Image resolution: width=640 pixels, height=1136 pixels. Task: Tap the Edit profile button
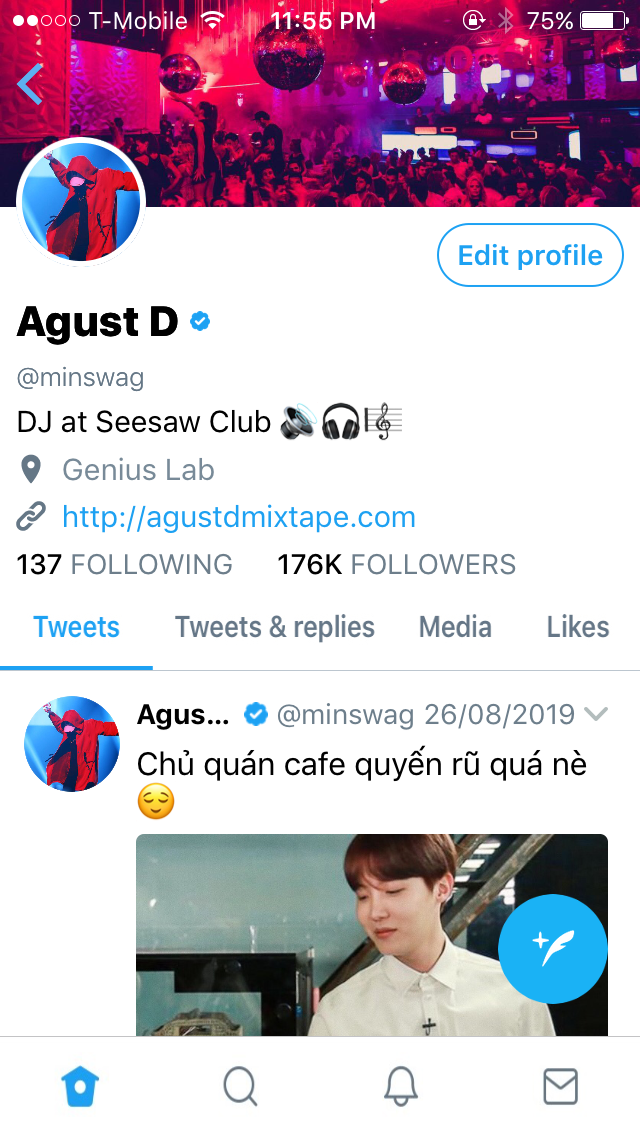tap(530, 256)
